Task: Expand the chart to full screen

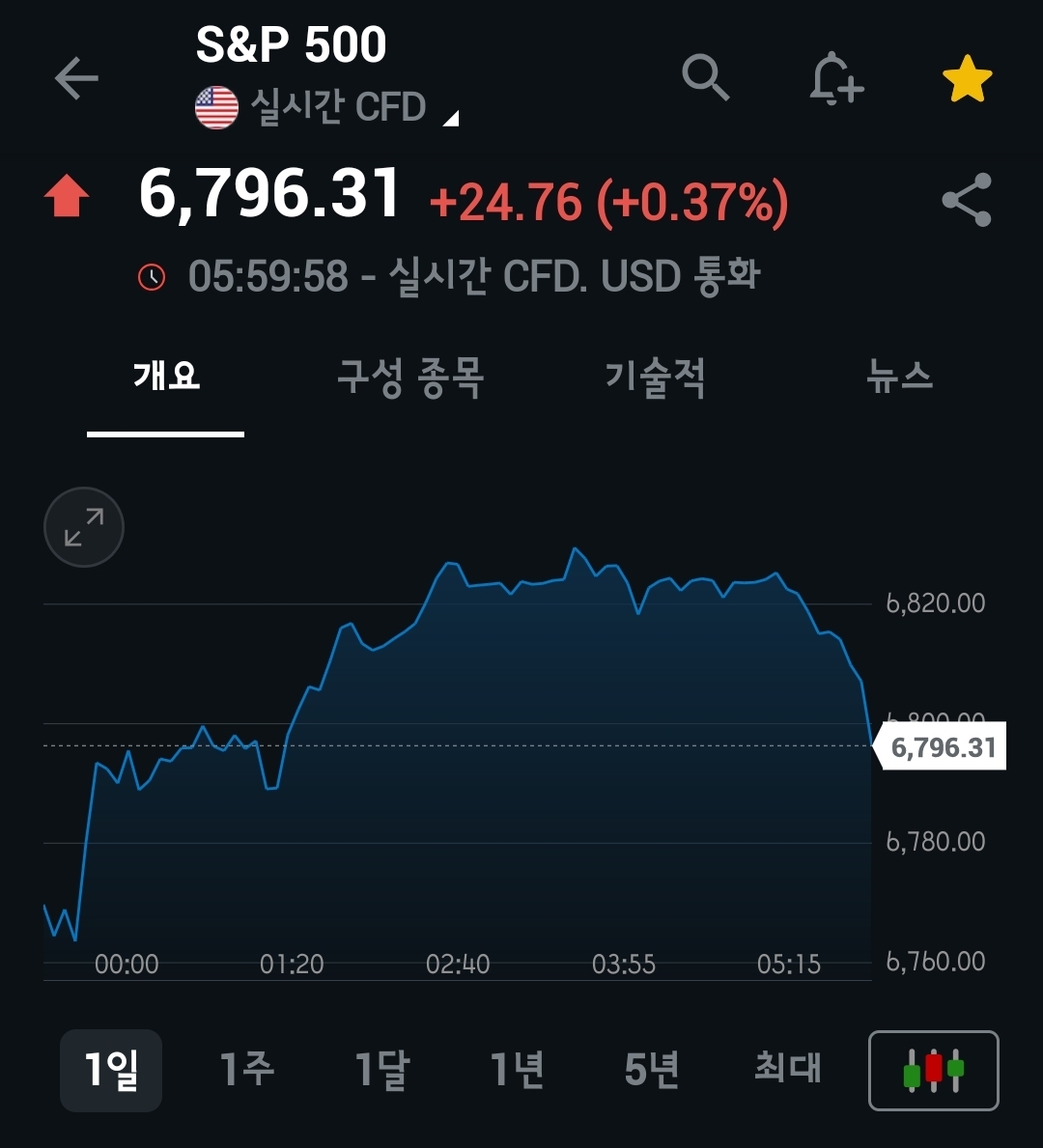Action: [84, 527]
